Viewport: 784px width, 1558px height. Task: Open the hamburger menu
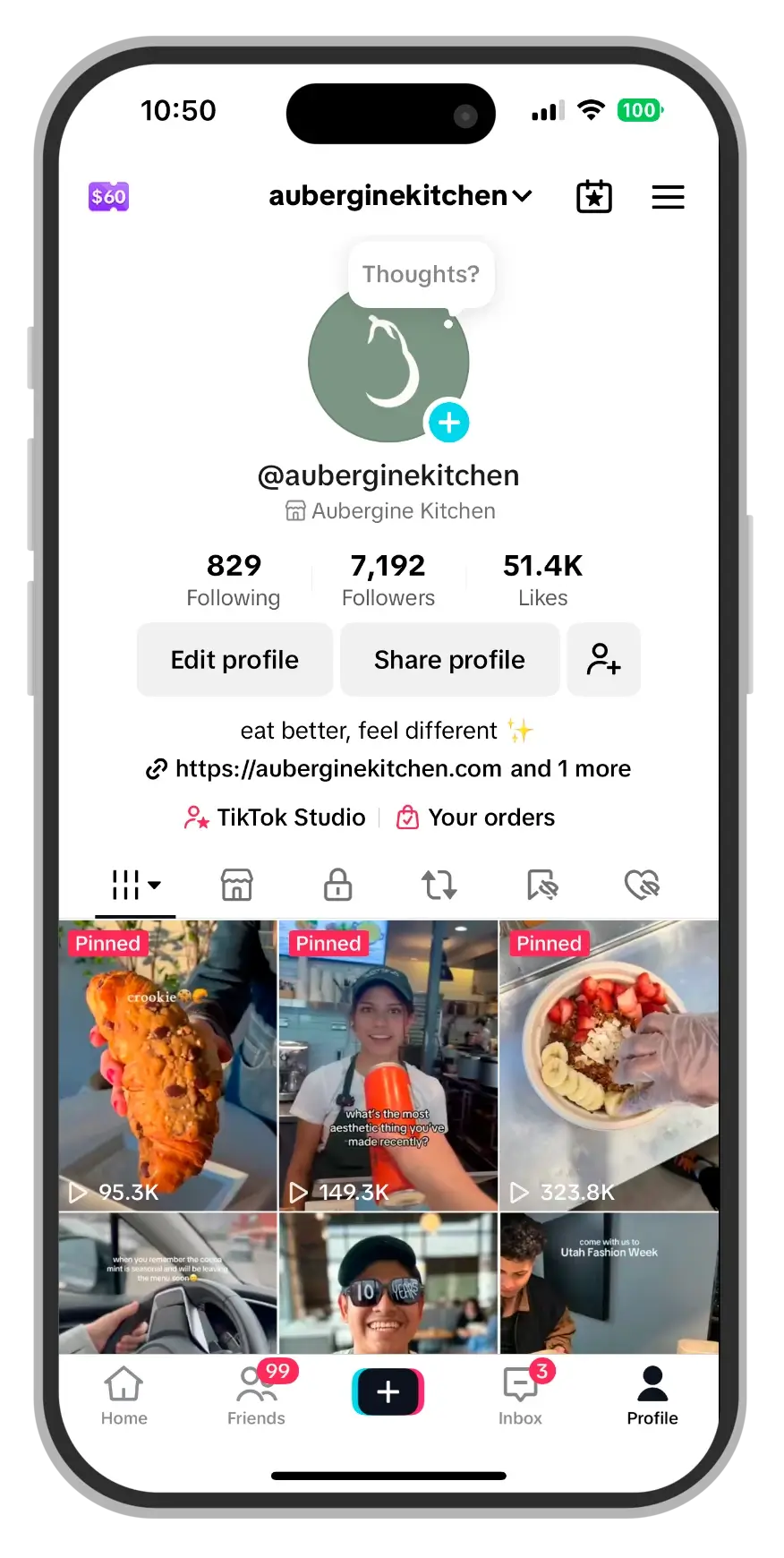pos(668,197)
